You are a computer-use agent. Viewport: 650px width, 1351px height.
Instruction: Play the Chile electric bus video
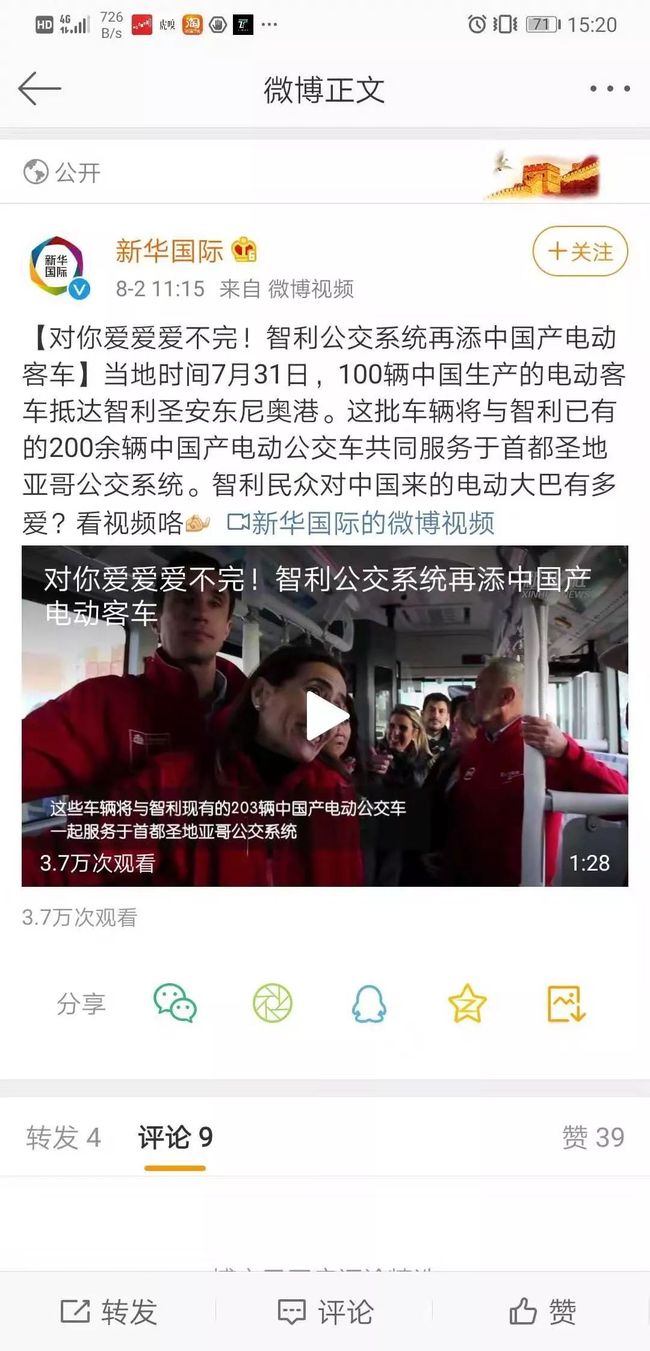(326, 716)
